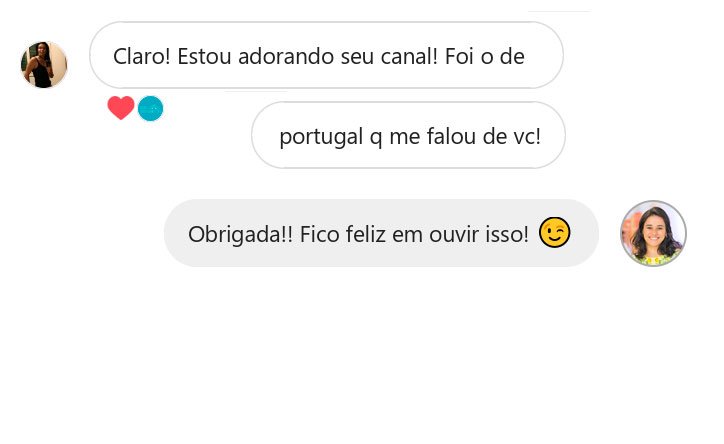The width and height of the screenshot is (724, 444).
Task: Tap the red heart reaction
Action: pos(121,108)
